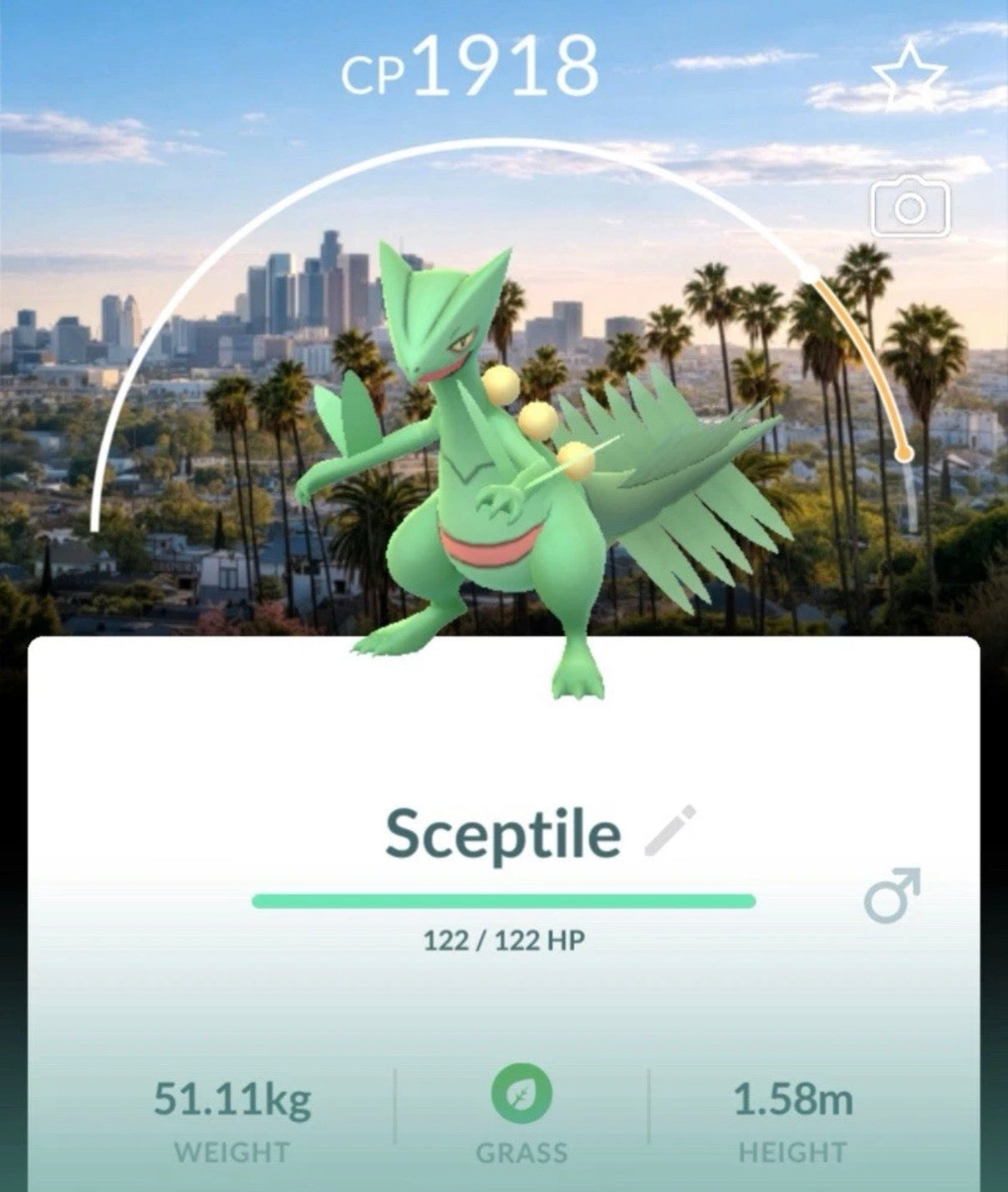This screenshot has width=1008, height=1192.
Task: Open the camera to photograph Sceptile
Action: [910, 207]
